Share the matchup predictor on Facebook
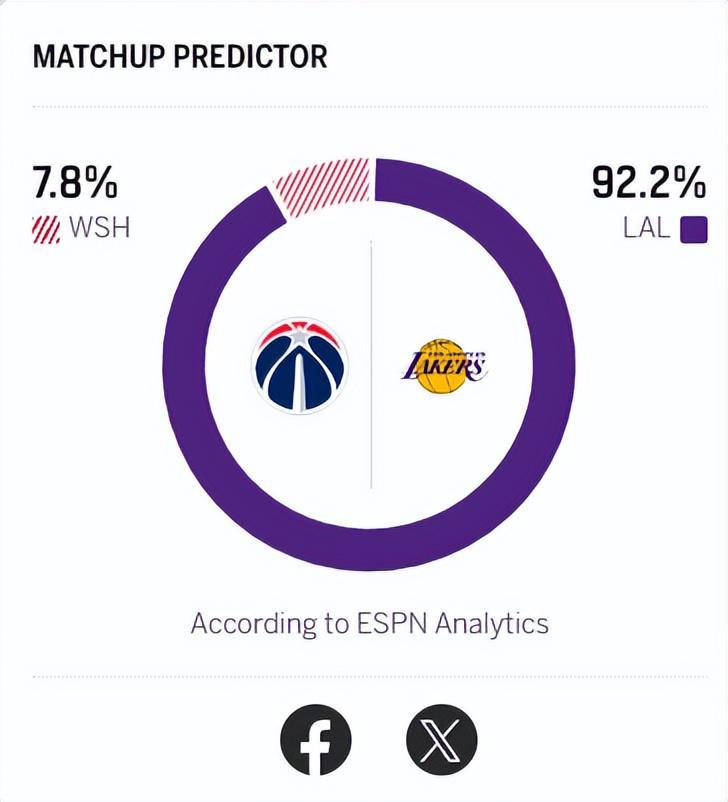Viewport: 728px width, 802px height. coord(315,742)
